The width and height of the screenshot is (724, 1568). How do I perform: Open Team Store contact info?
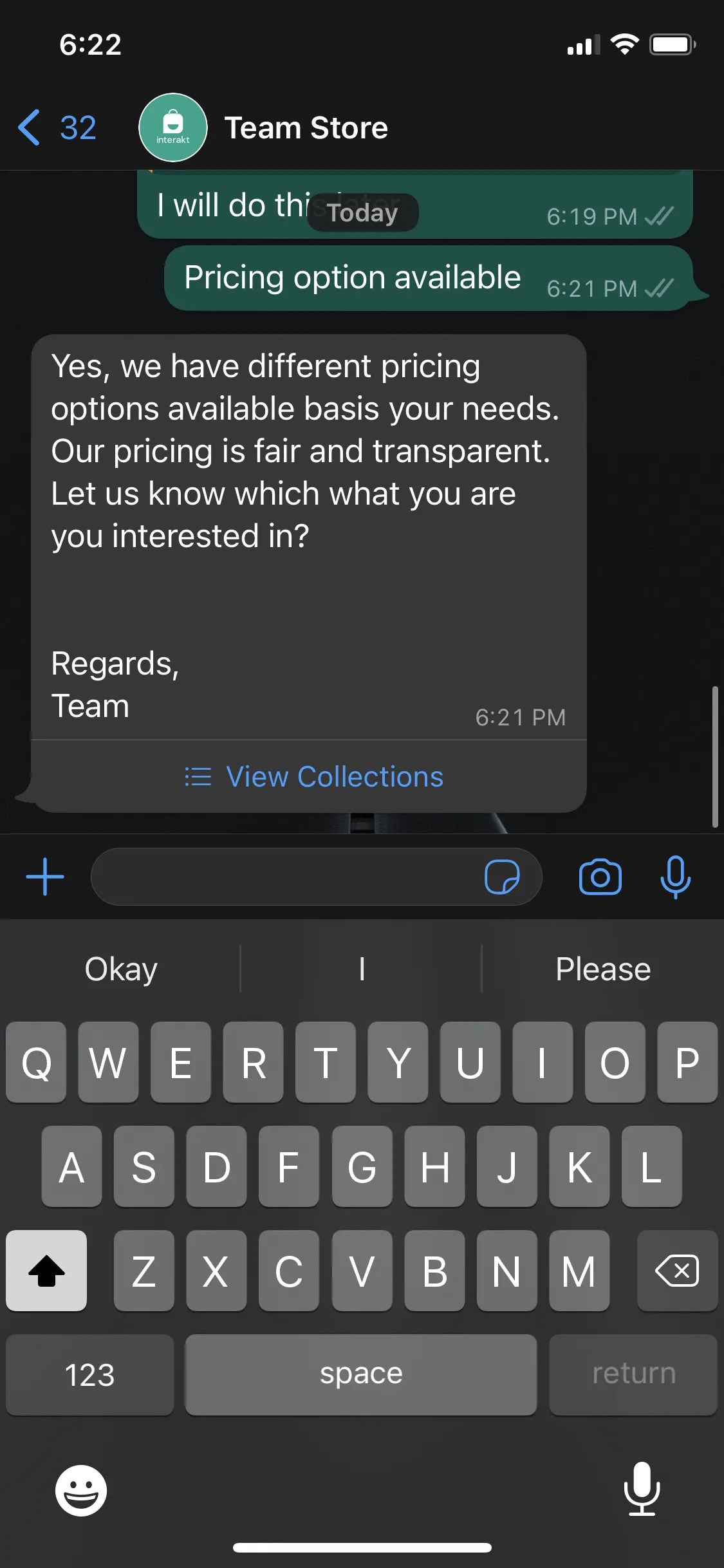pos(306,127)
